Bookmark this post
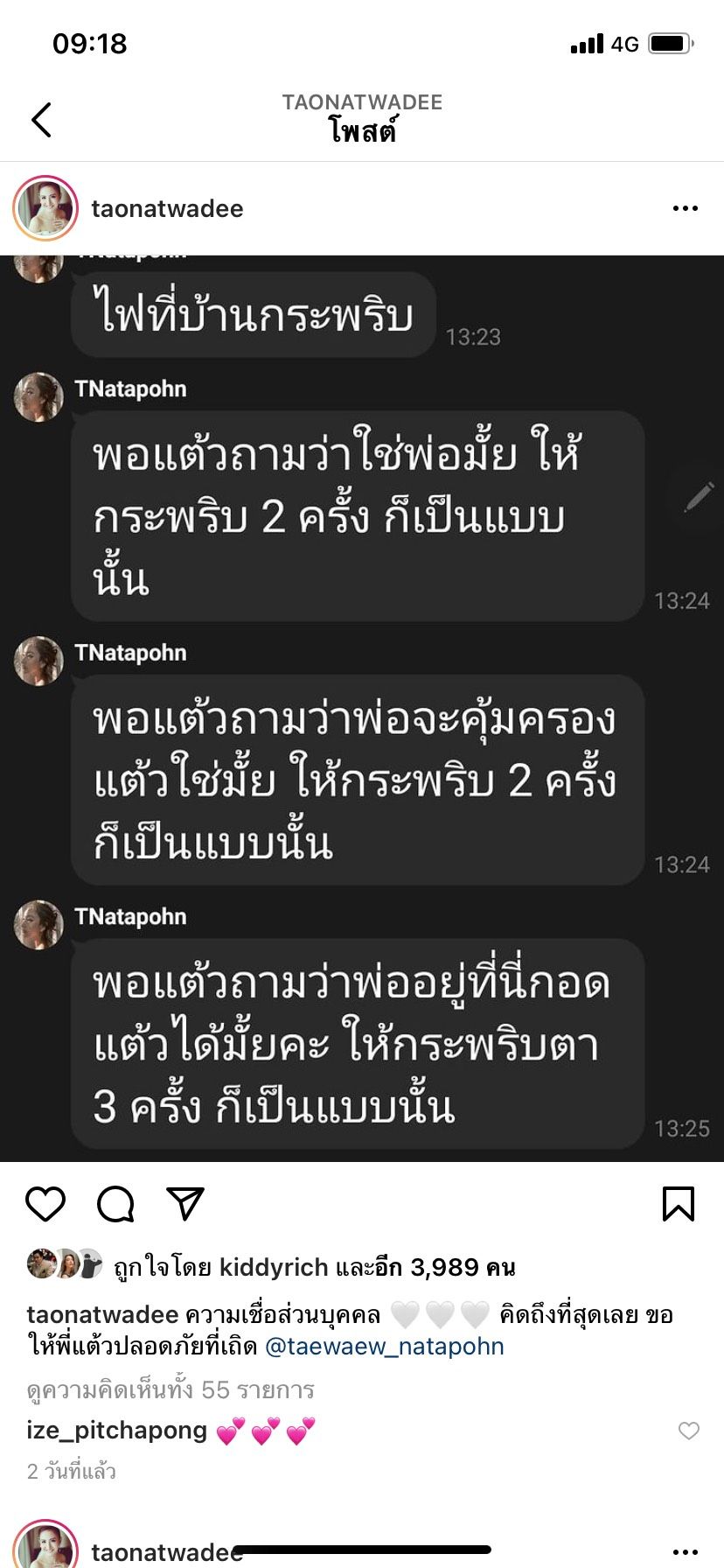724x1568 pixels. 678,1204
